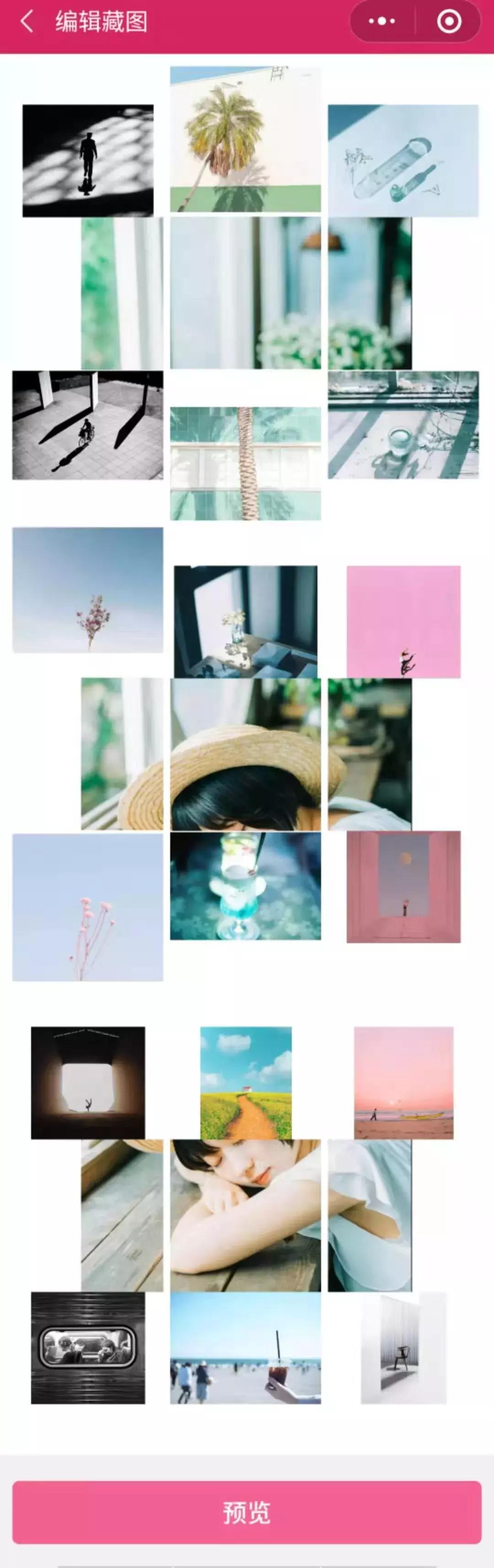This screenshot has height=1568, width=494.
Task: Open the blue cocktail glass photo
Action: 245,886
